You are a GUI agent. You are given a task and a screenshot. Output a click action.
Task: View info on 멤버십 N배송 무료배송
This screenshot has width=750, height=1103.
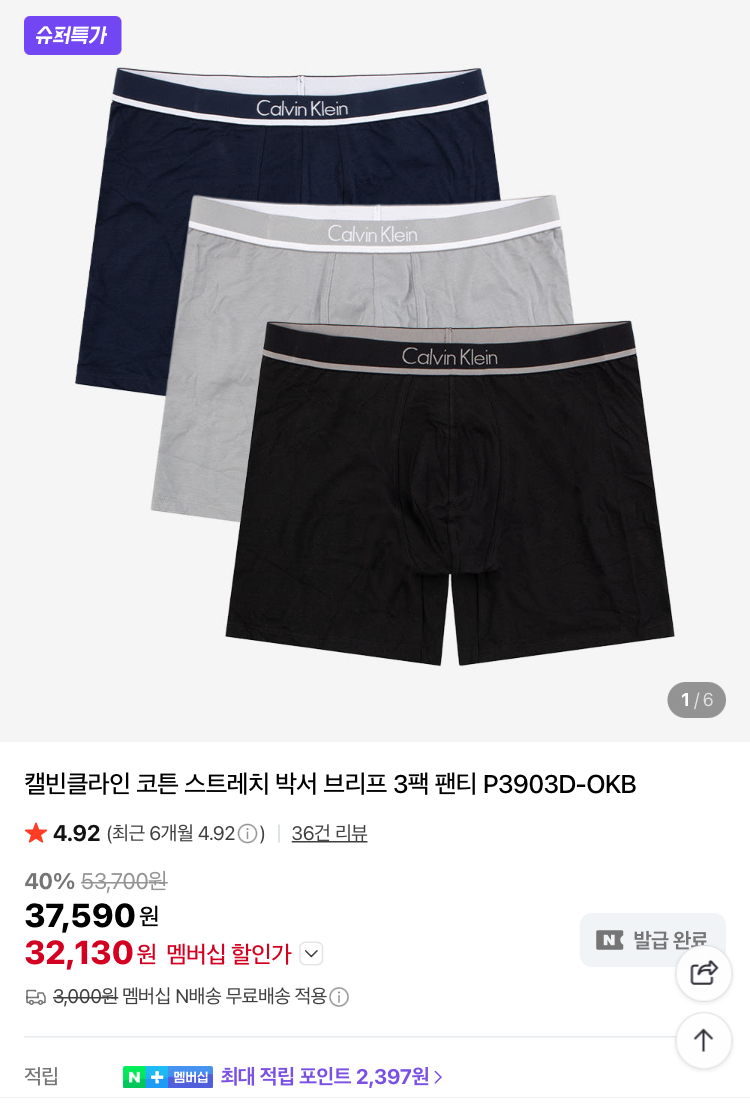click(x=339, y=997)
